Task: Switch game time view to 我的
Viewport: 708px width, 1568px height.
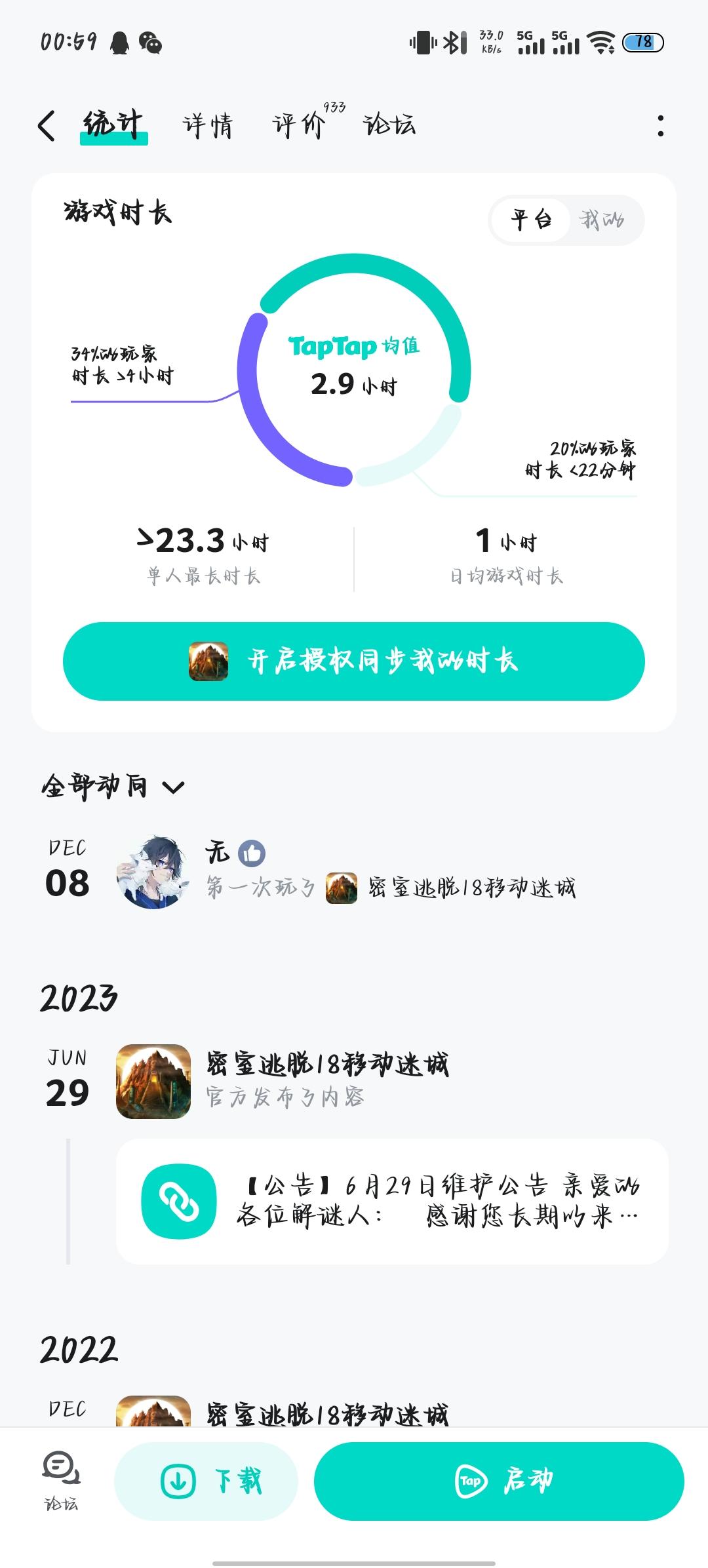Action: tap(602, 220)
